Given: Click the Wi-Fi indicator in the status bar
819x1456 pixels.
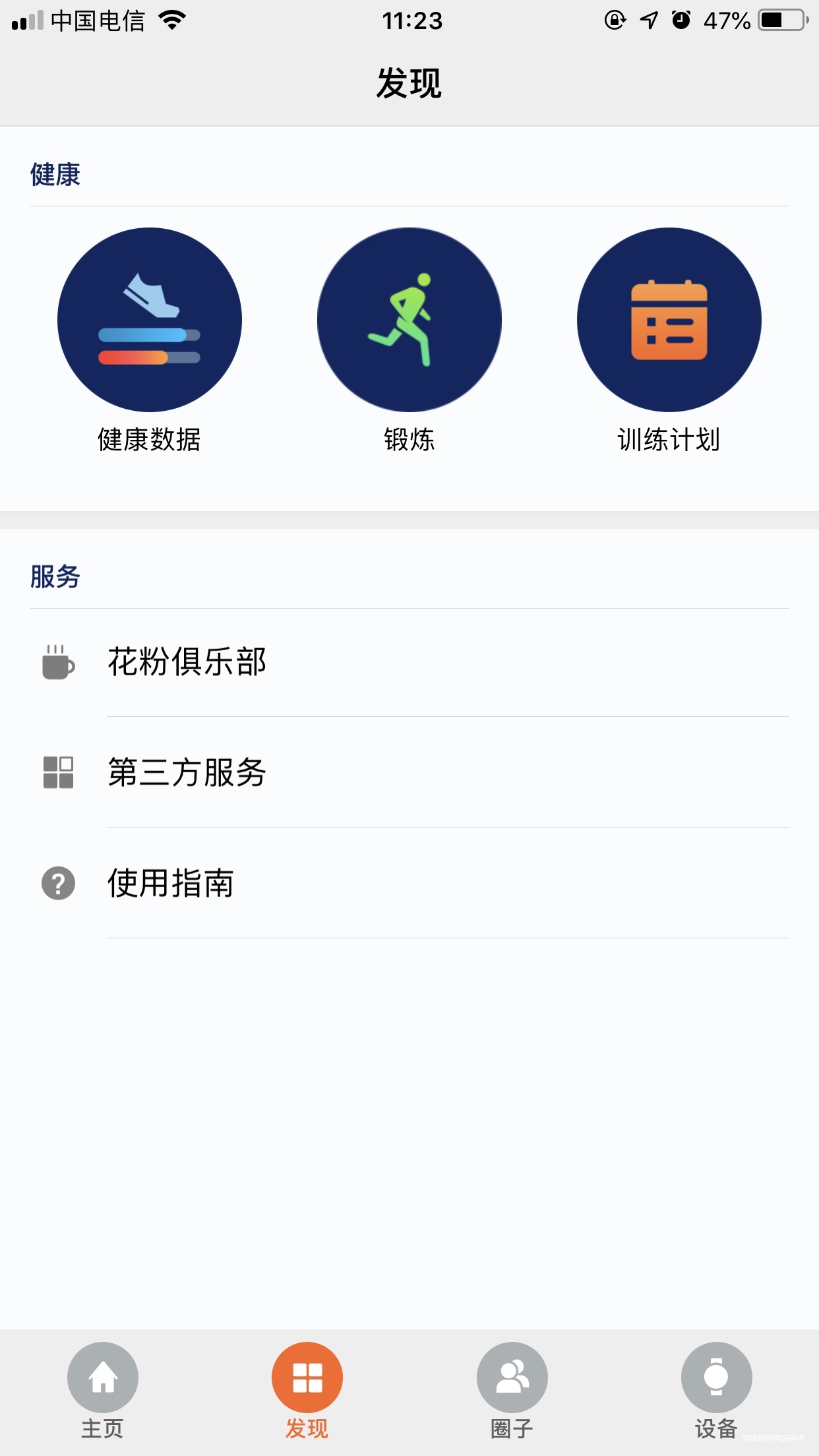Looking at the screenshot, I should [170, 20].
